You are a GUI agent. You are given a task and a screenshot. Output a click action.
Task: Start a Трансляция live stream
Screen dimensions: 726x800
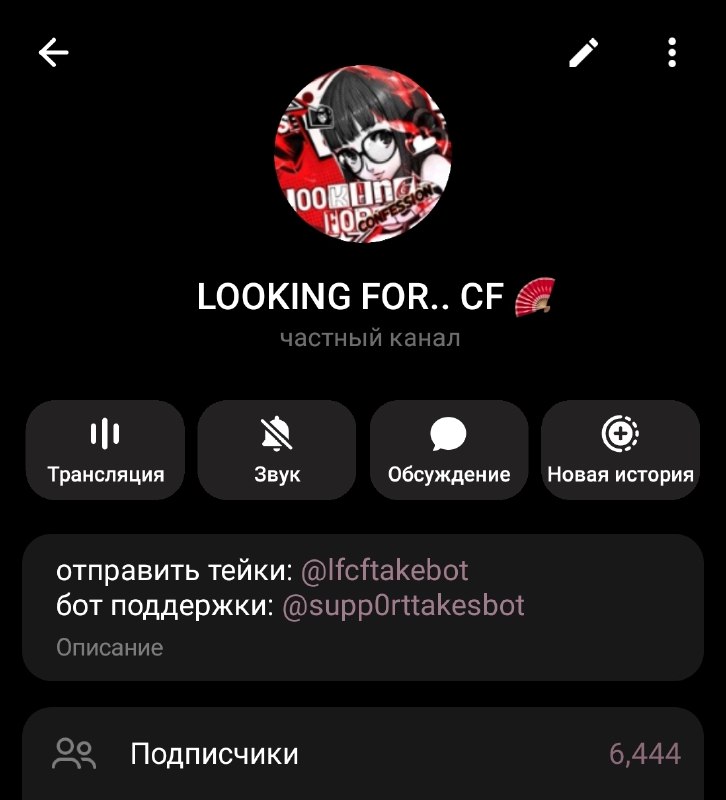(105, 449)
